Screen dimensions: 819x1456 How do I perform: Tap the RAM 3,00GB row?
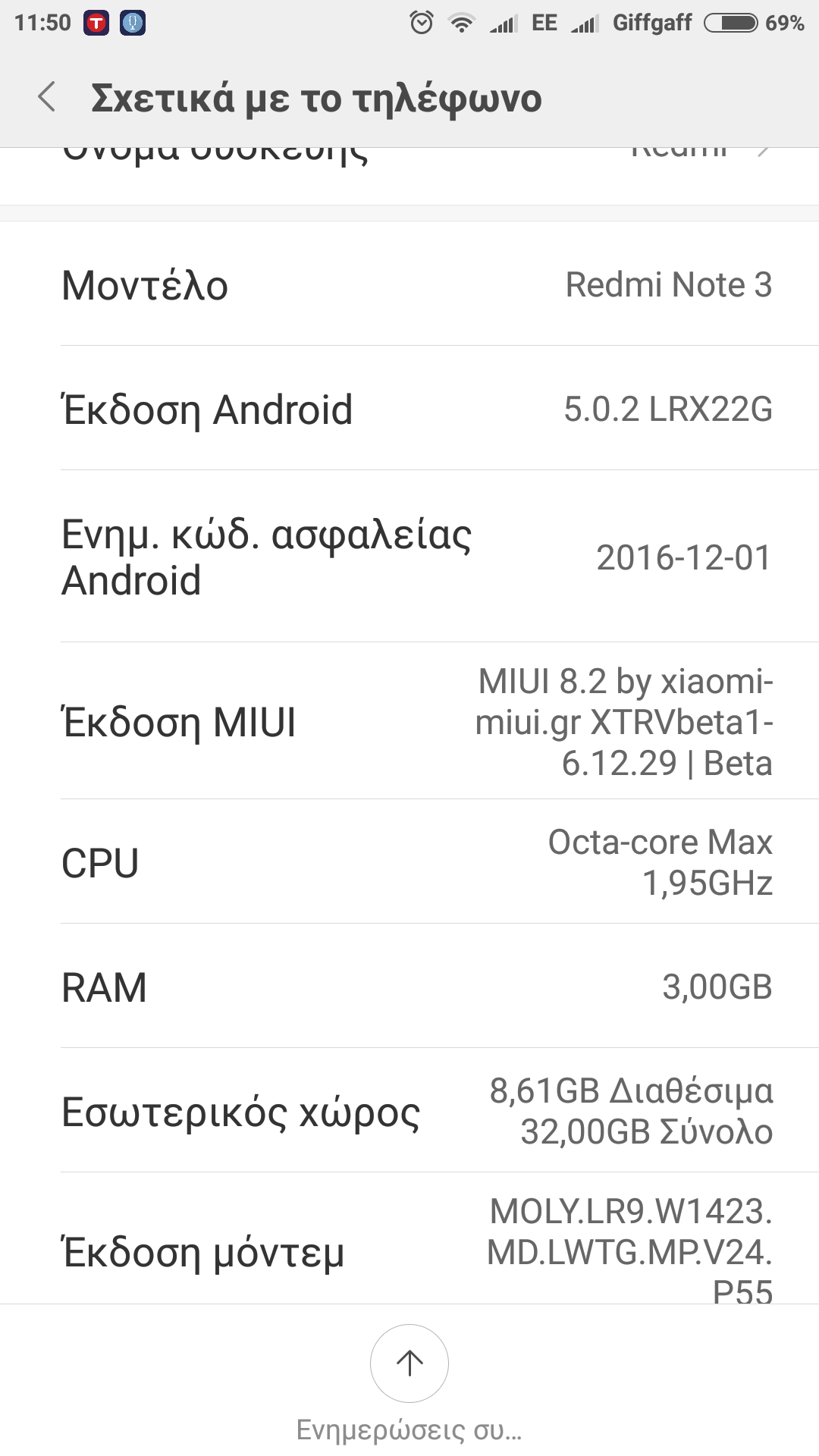click(x=409, y=987)
